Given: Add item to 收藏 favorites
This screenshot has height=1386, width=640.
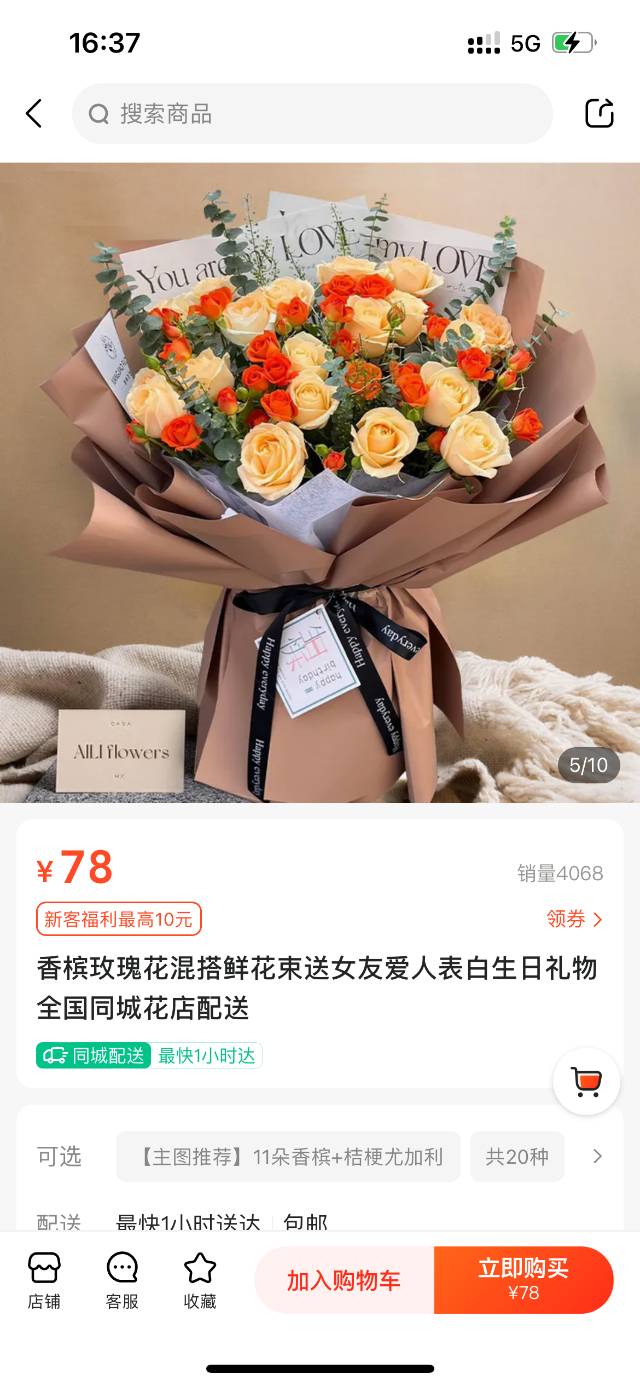Looking at the screenshot, I should (x=200, y=1280).
